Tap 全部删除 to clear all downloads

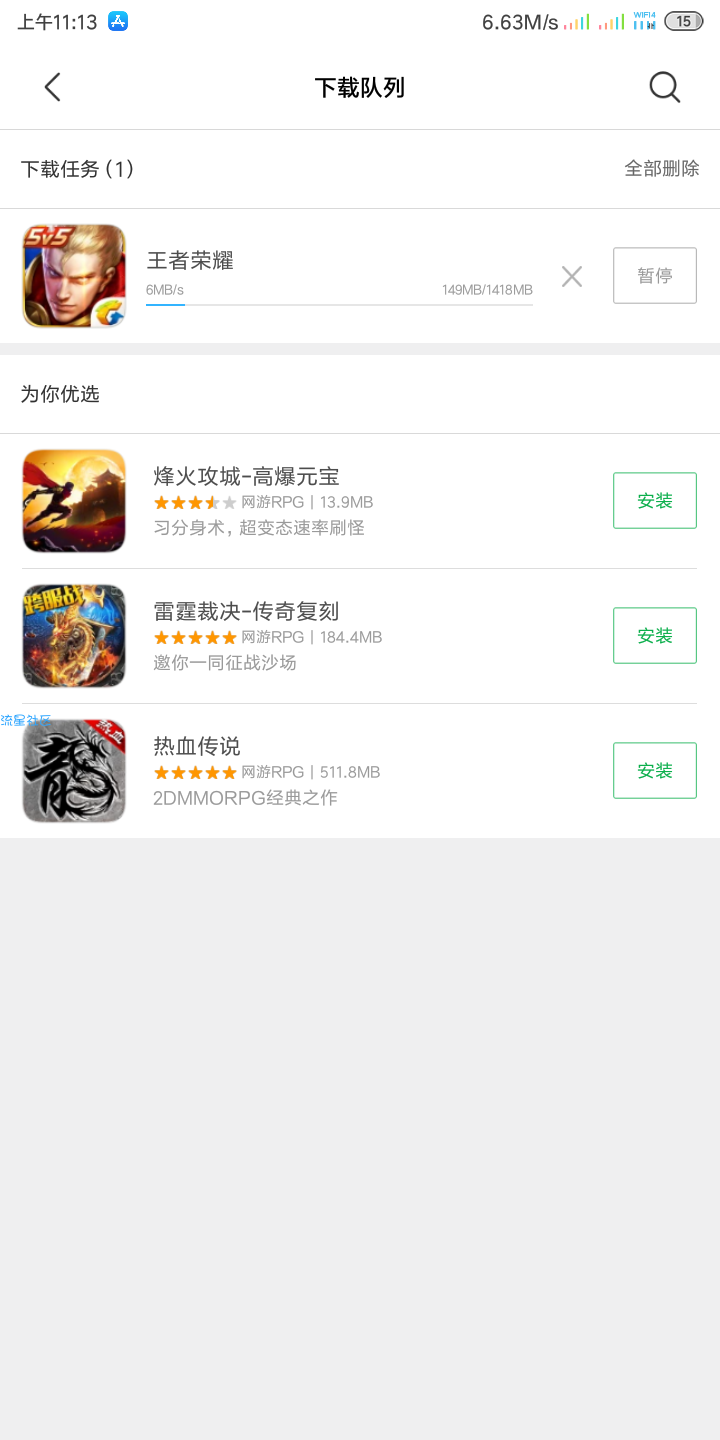(662, 169)
